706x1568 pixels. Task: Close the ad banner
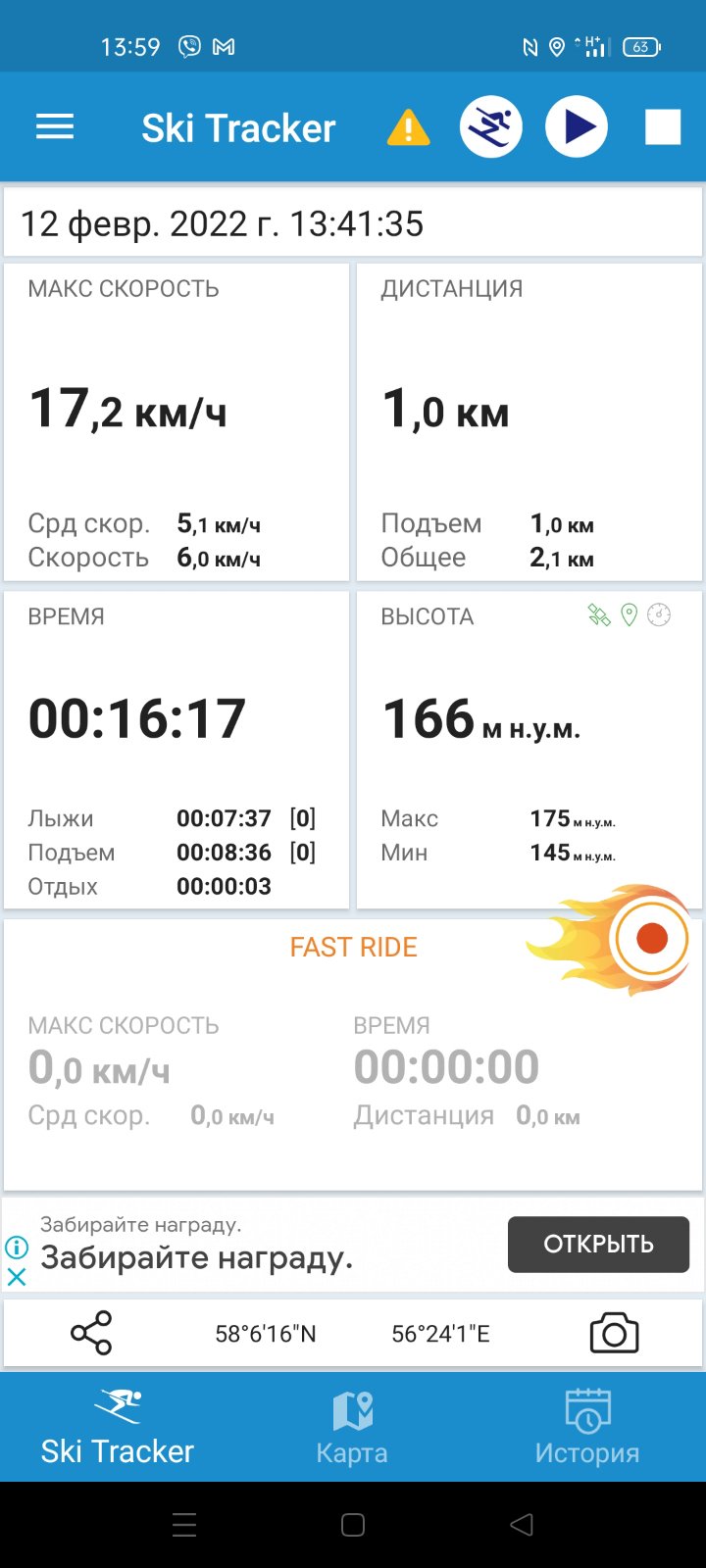(x=17, y=1277)
